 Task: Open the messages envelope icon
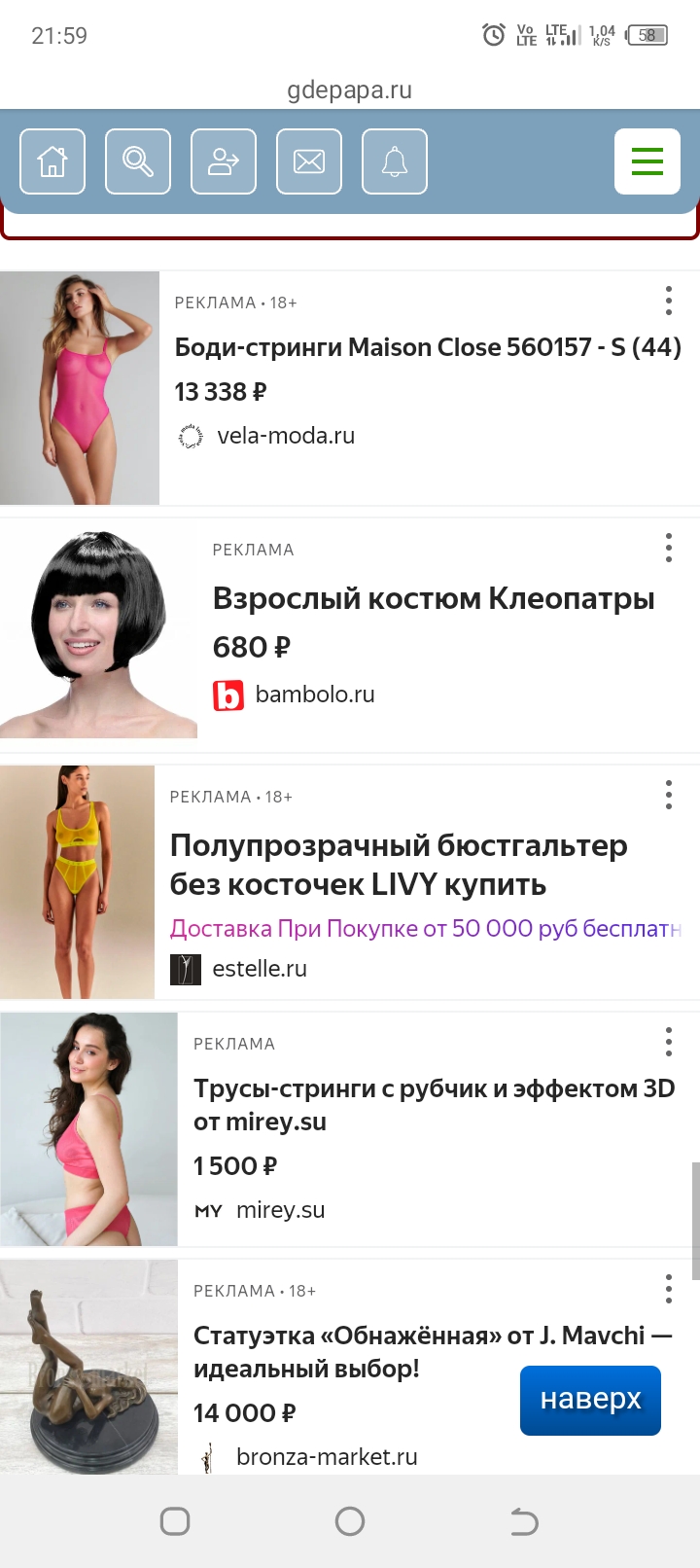point(309,161)
